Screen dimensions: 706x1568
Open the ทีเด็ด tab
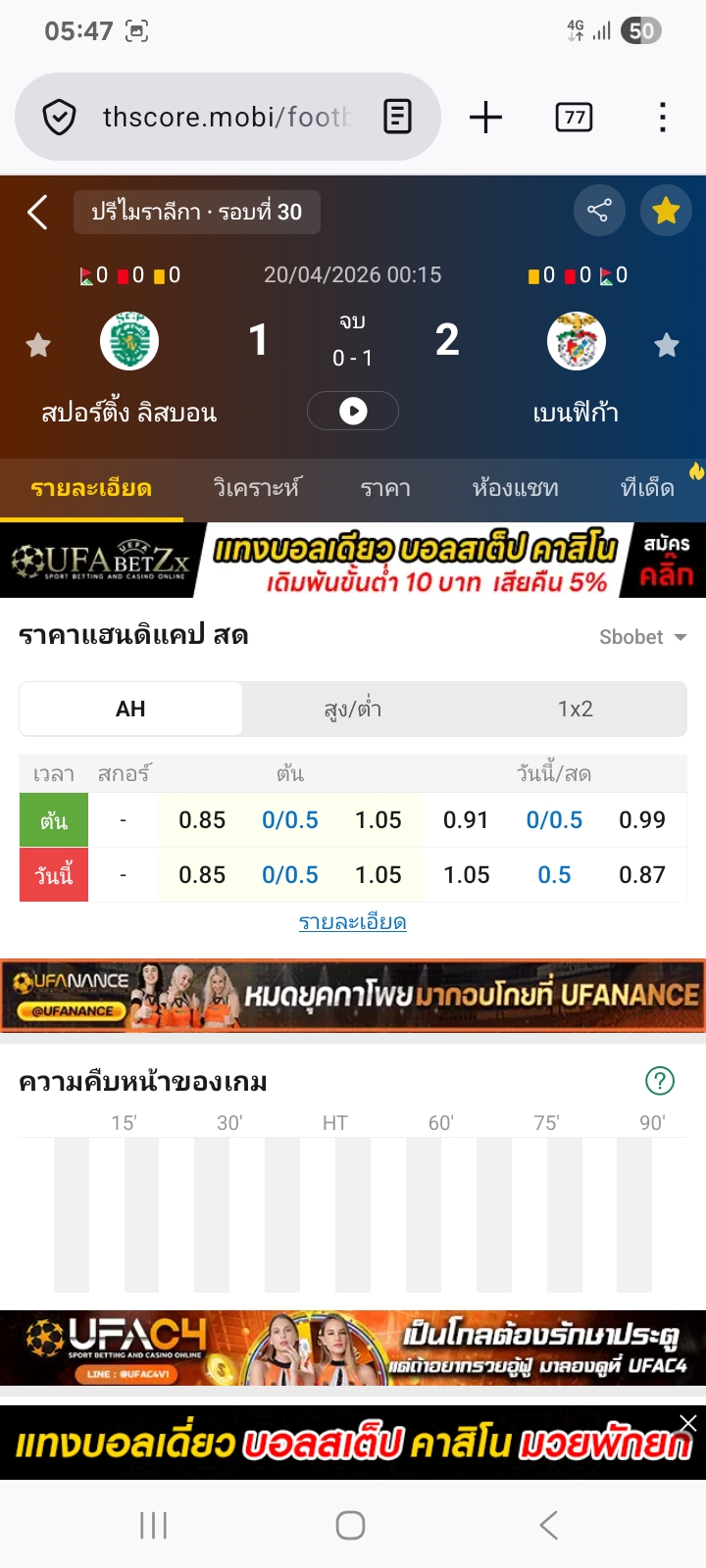click(x=647, y=488)
